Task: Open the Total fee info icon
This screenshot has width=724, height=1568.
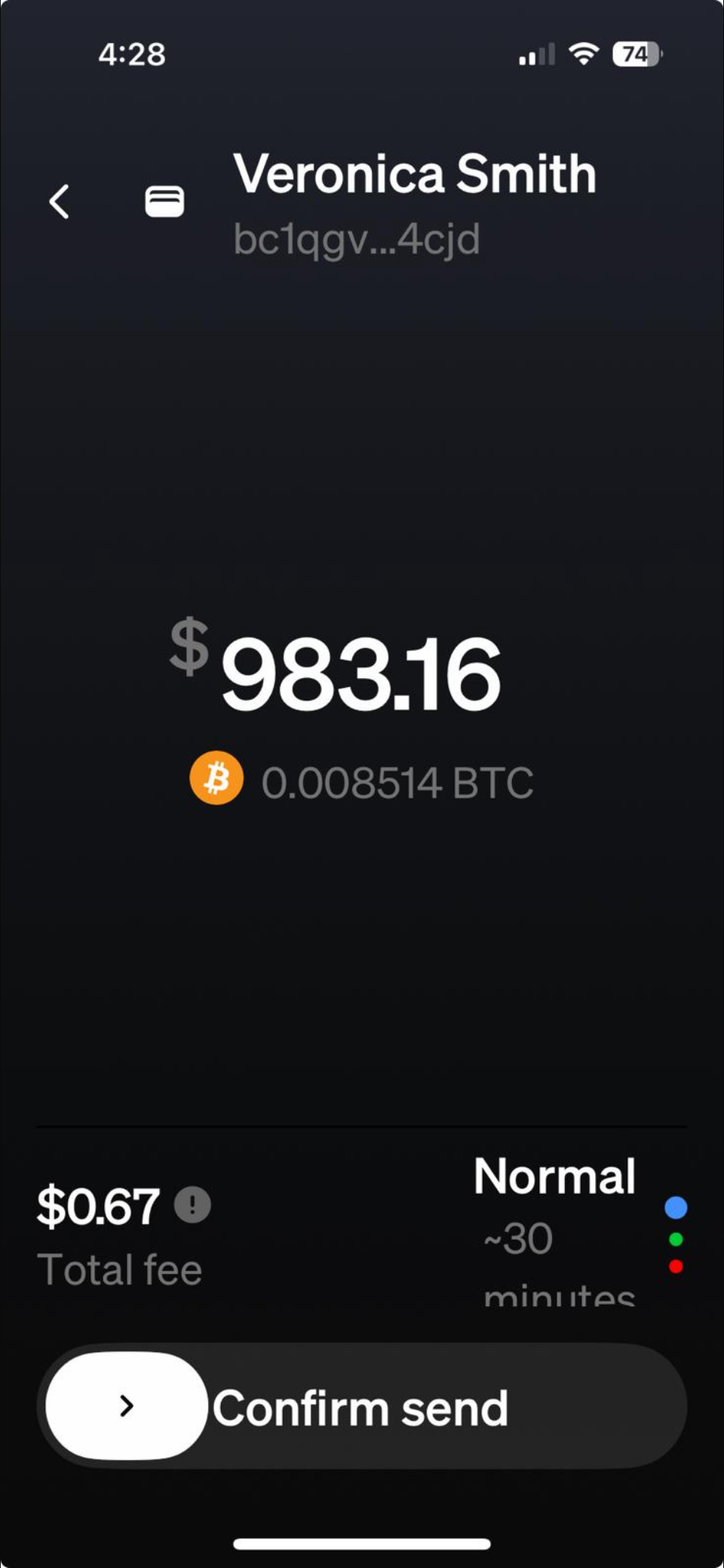Action: (x=192, y=1204)
